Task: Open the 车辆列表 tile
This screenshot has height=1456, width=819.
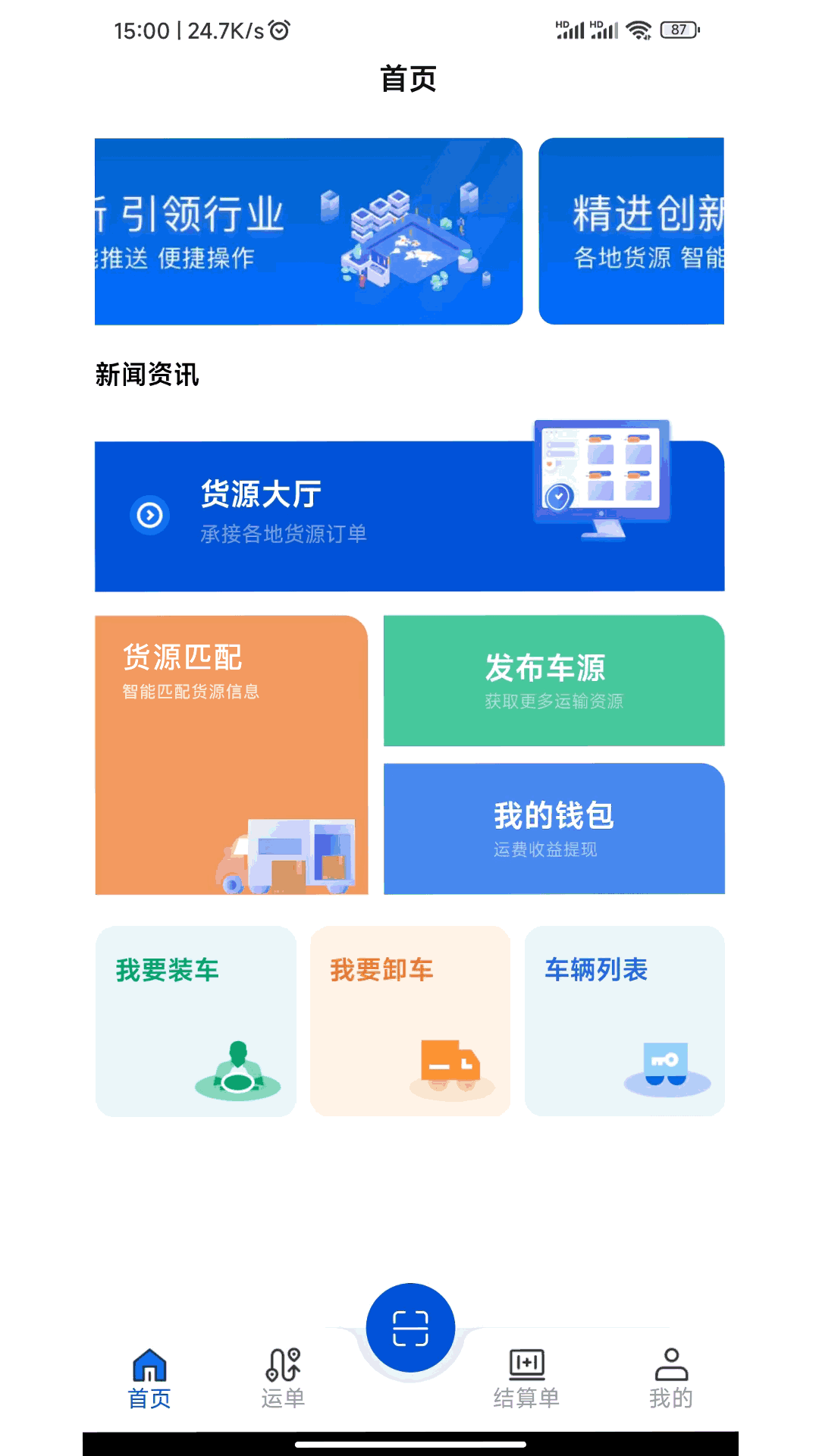Action: click(625, 1021)
